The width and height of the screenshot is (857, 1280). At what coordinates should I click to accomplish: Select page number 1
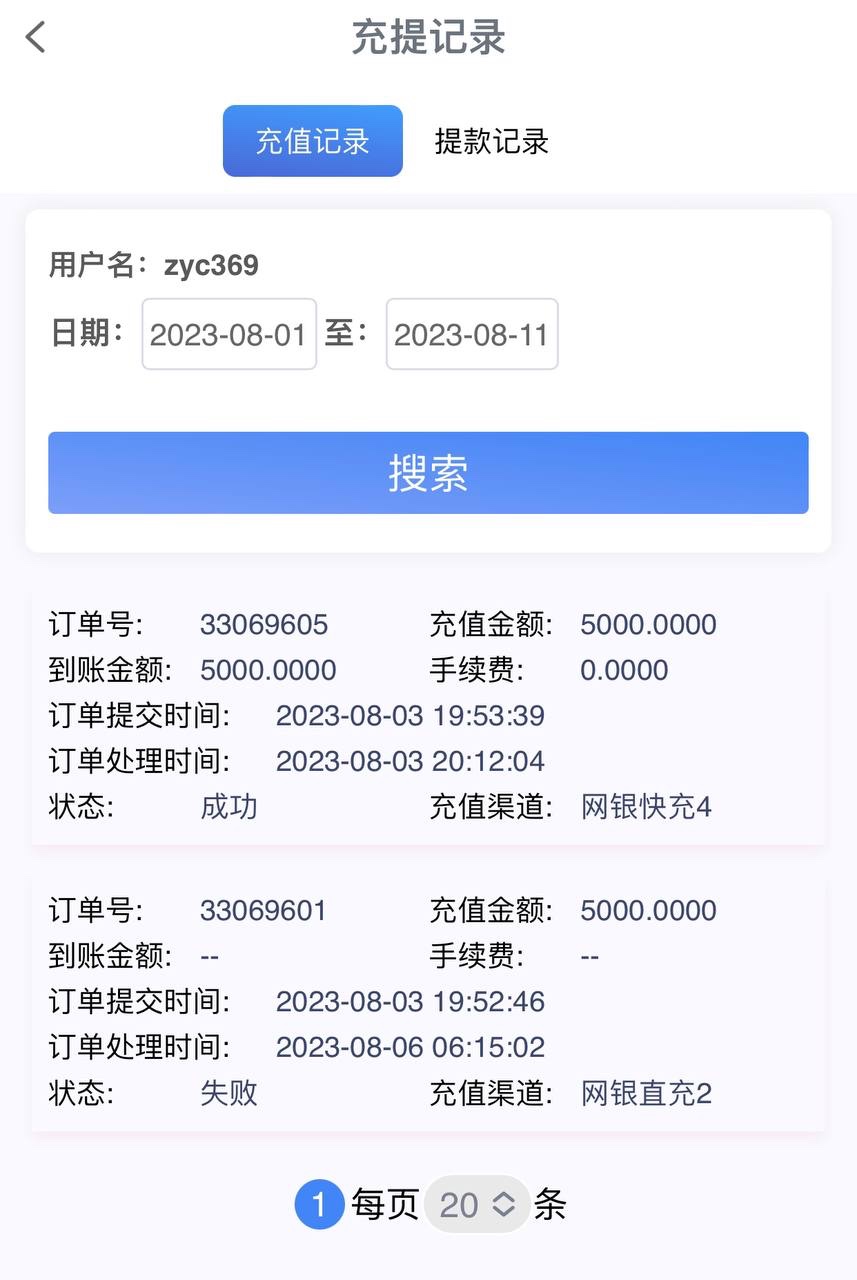tap(319, 1205)
